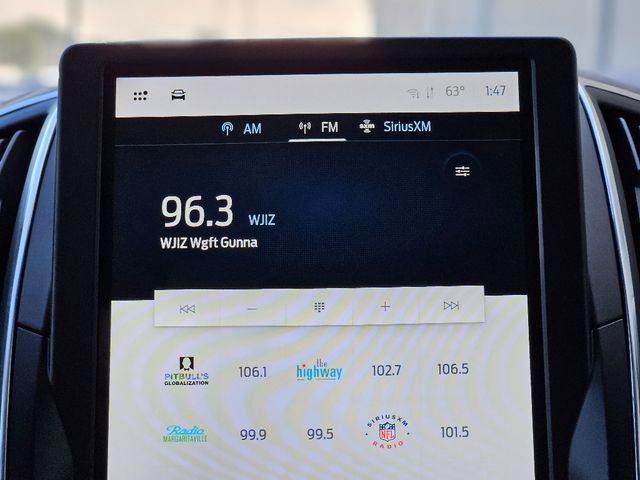Open the audio equalizer settings
Viewport: 640px width, 480px height.
point(462,171)
